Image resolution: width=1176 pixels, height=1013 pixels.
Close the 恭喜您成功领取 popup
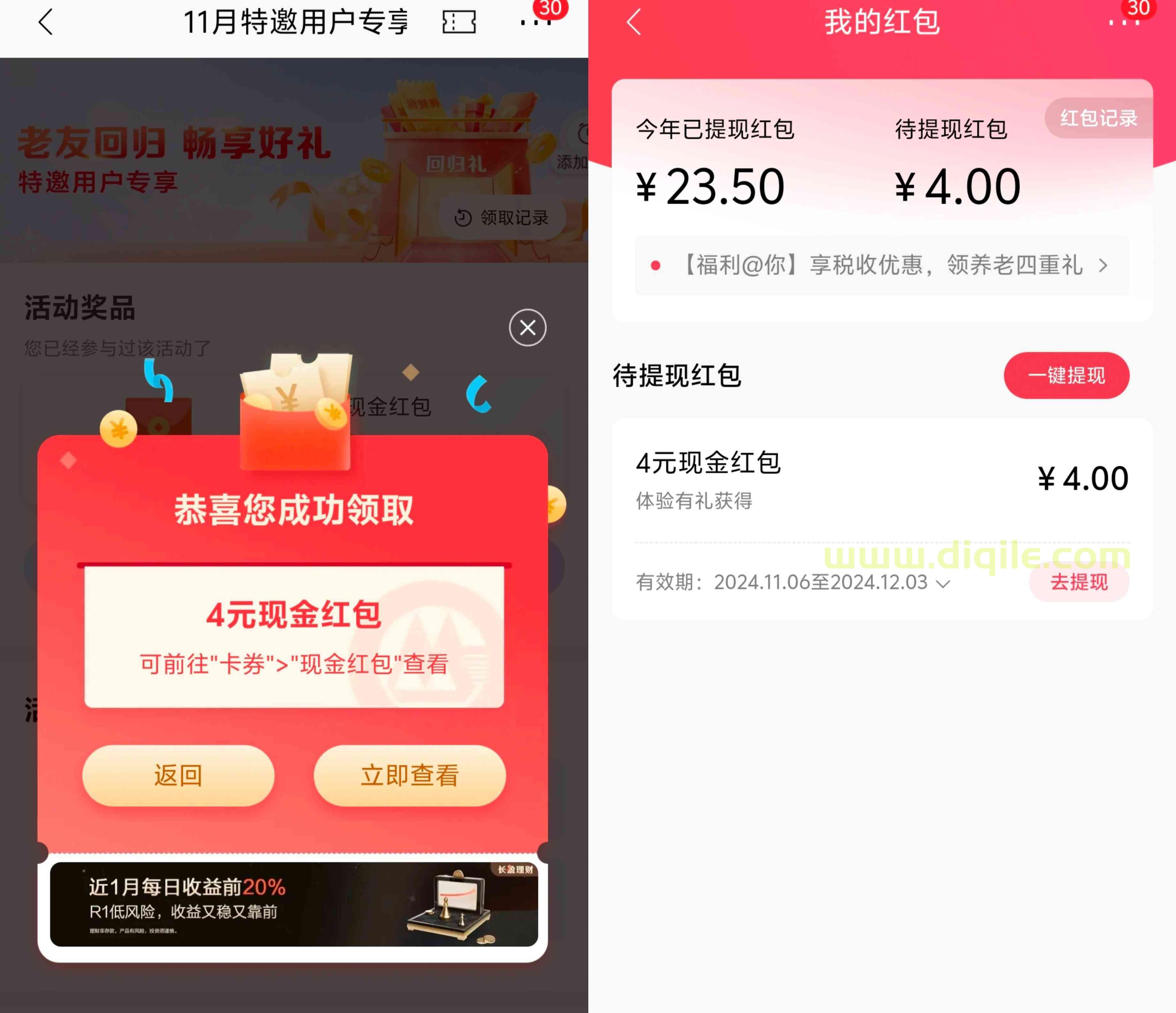point(527,328)
